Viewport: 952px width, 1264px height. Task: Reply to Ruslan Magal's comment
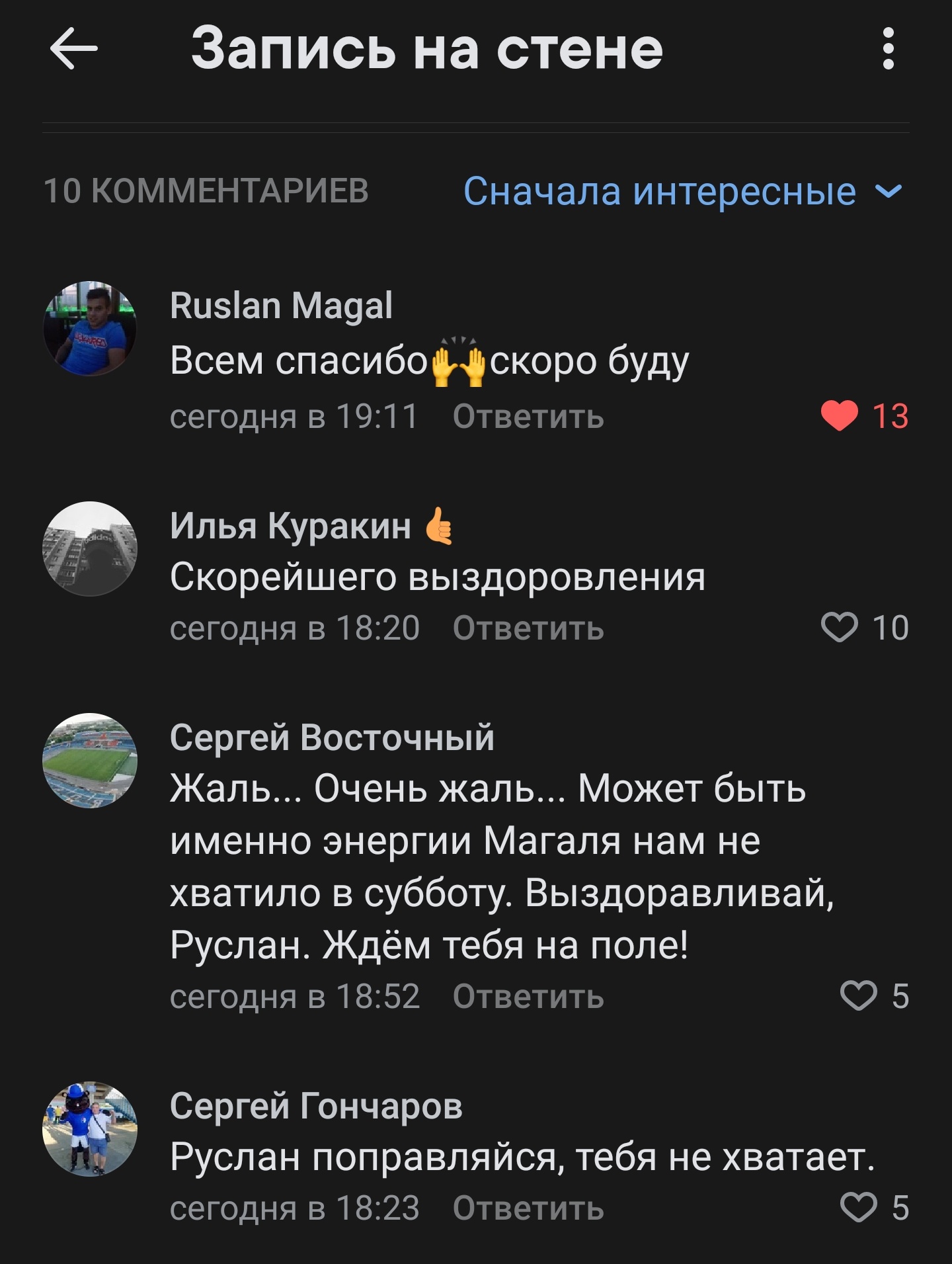tap(528, 417)
